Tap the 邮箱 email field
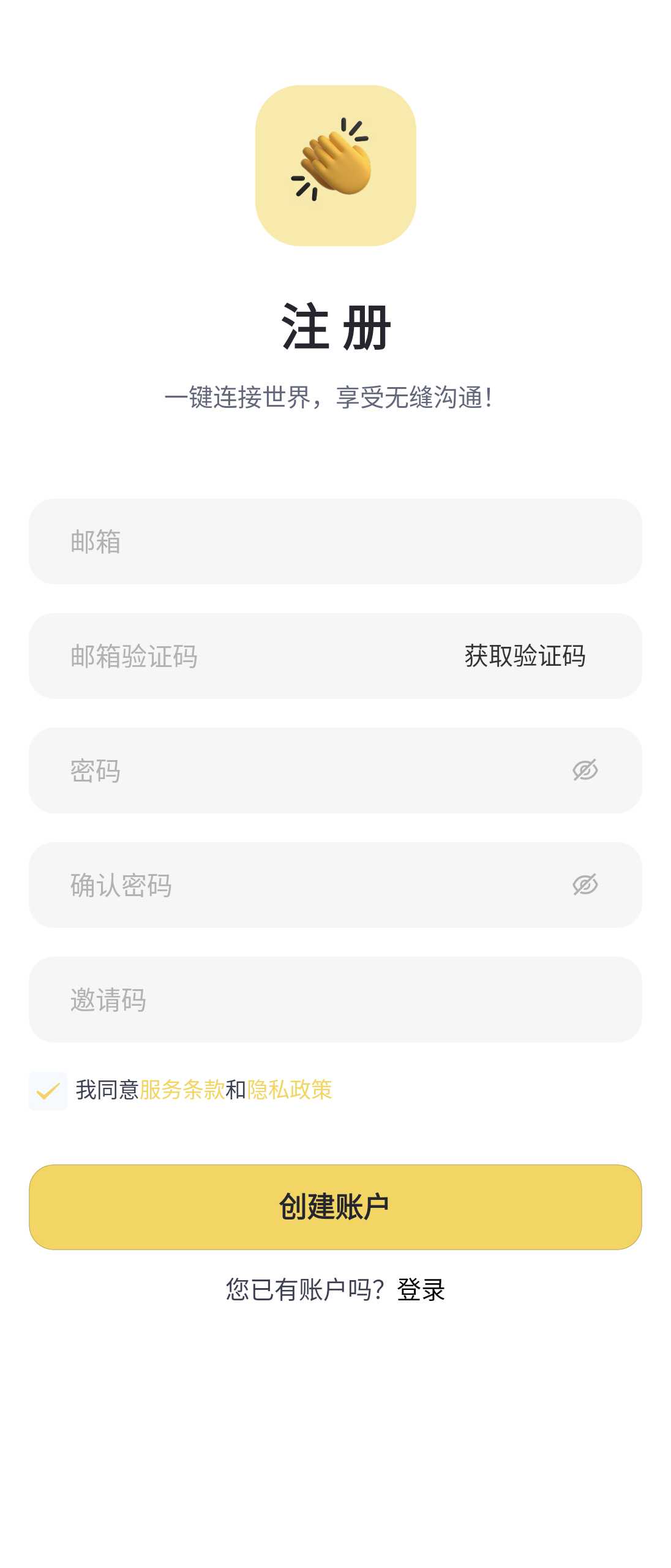 (x=335, y=541)
